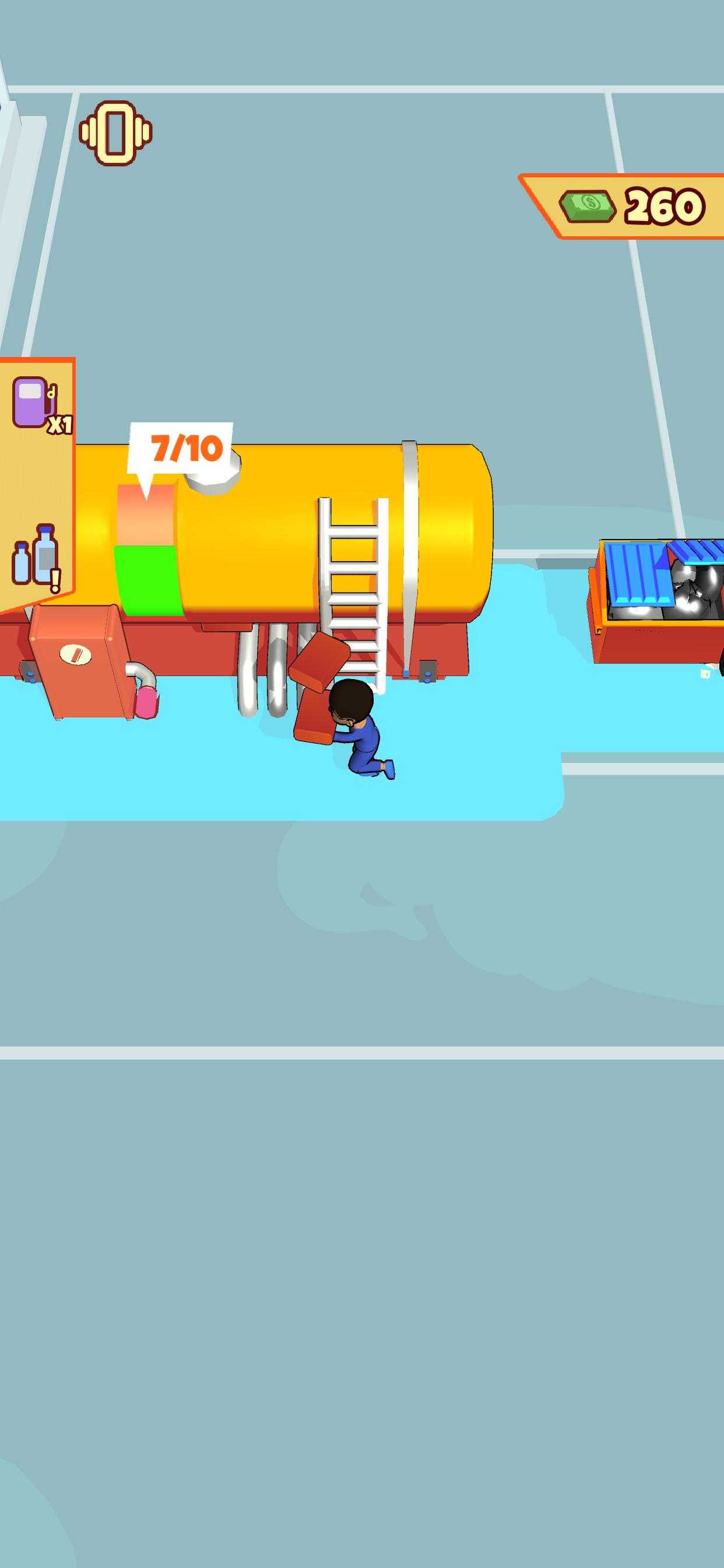
Task: Toggle the phone vibration icon
Action: (x=115, y=134)
